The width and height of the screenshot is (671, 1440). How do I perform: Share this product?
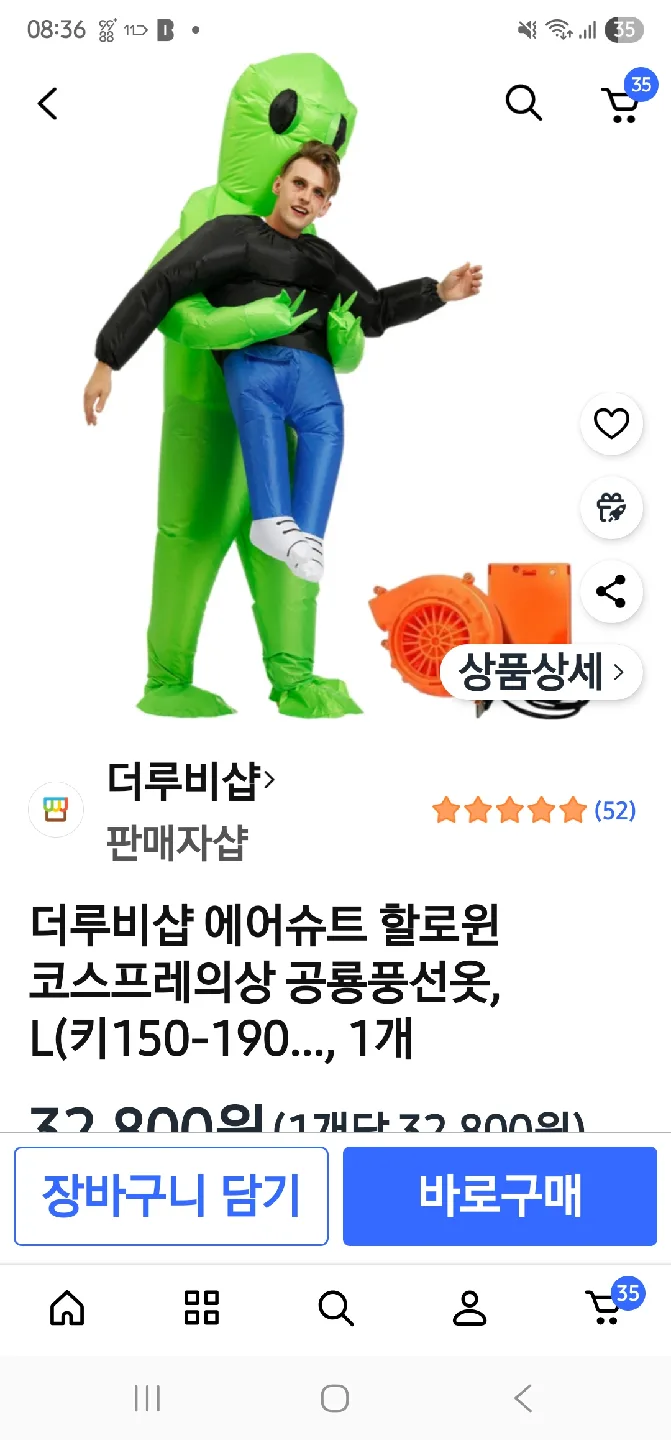click(x=611, y=591)
